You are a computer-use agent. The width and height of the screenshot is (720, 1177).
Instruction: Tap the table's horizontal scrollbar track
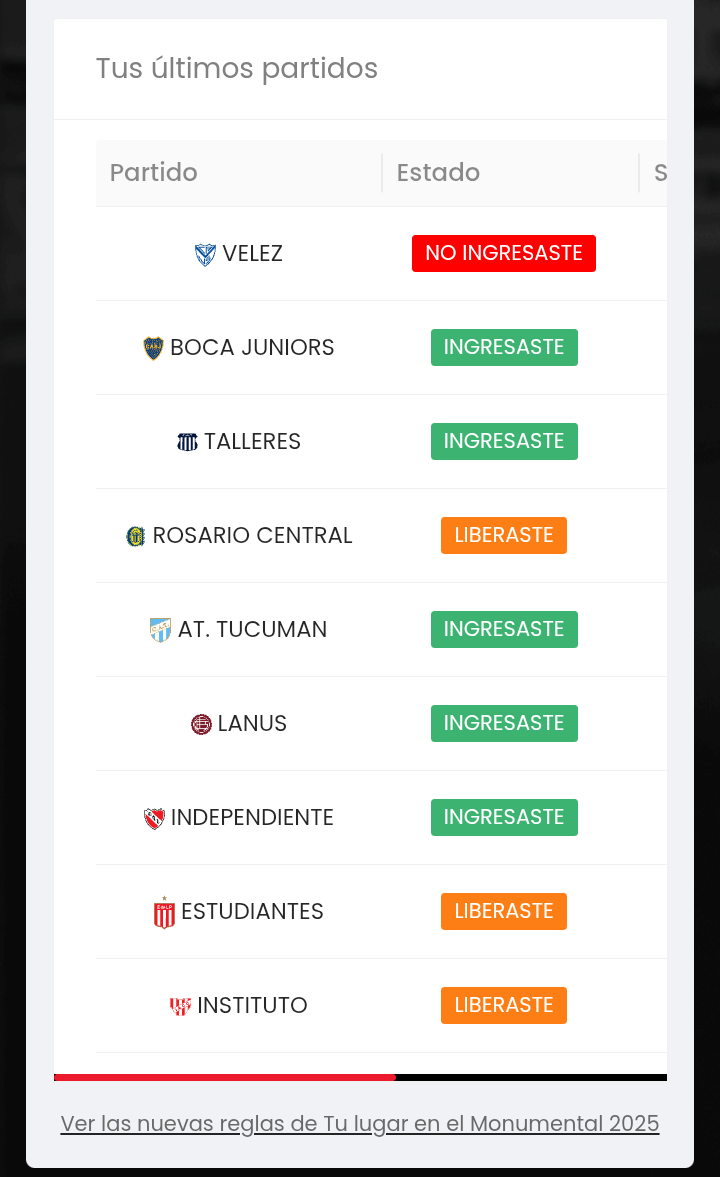click(360, 1077)
